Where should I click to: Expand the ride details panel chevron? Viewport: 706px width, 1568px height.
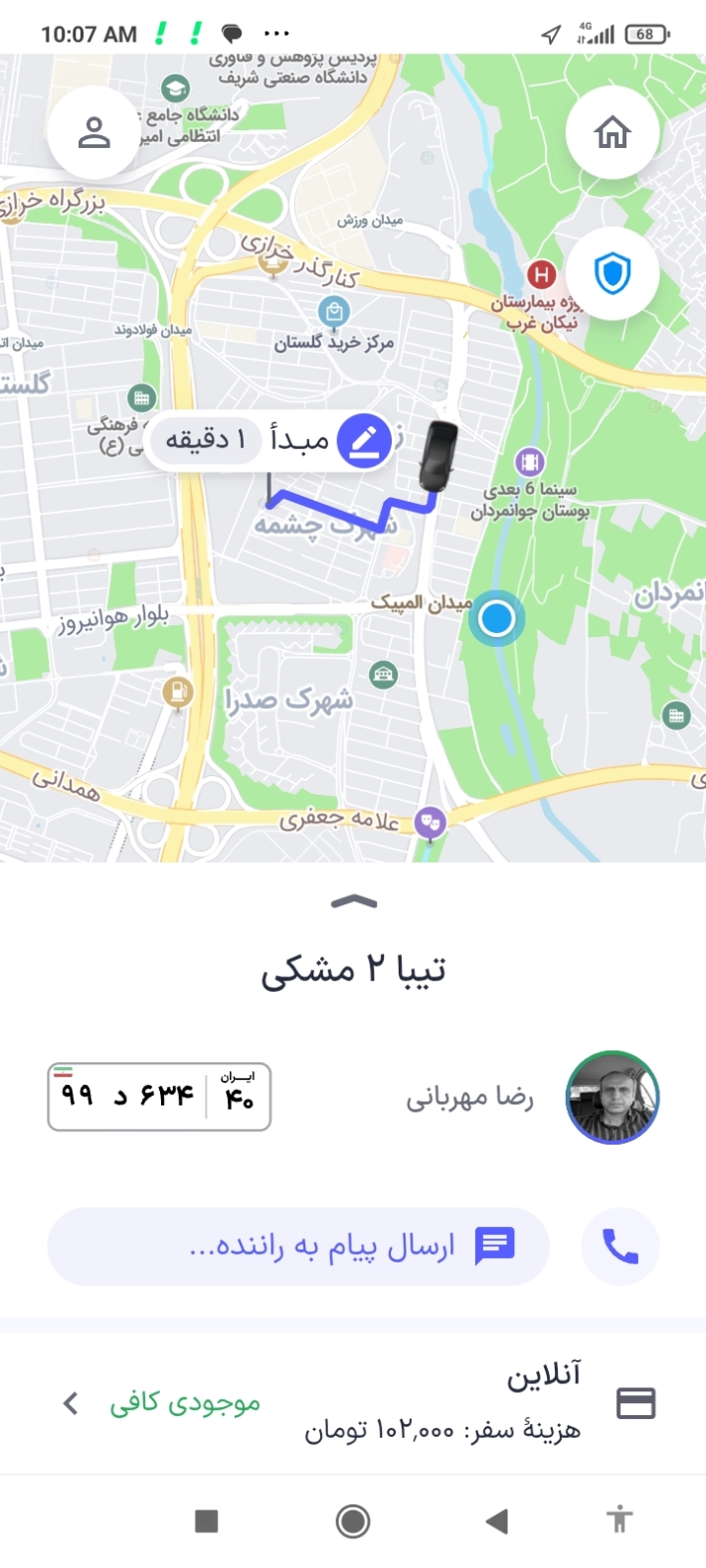point(353,901)
